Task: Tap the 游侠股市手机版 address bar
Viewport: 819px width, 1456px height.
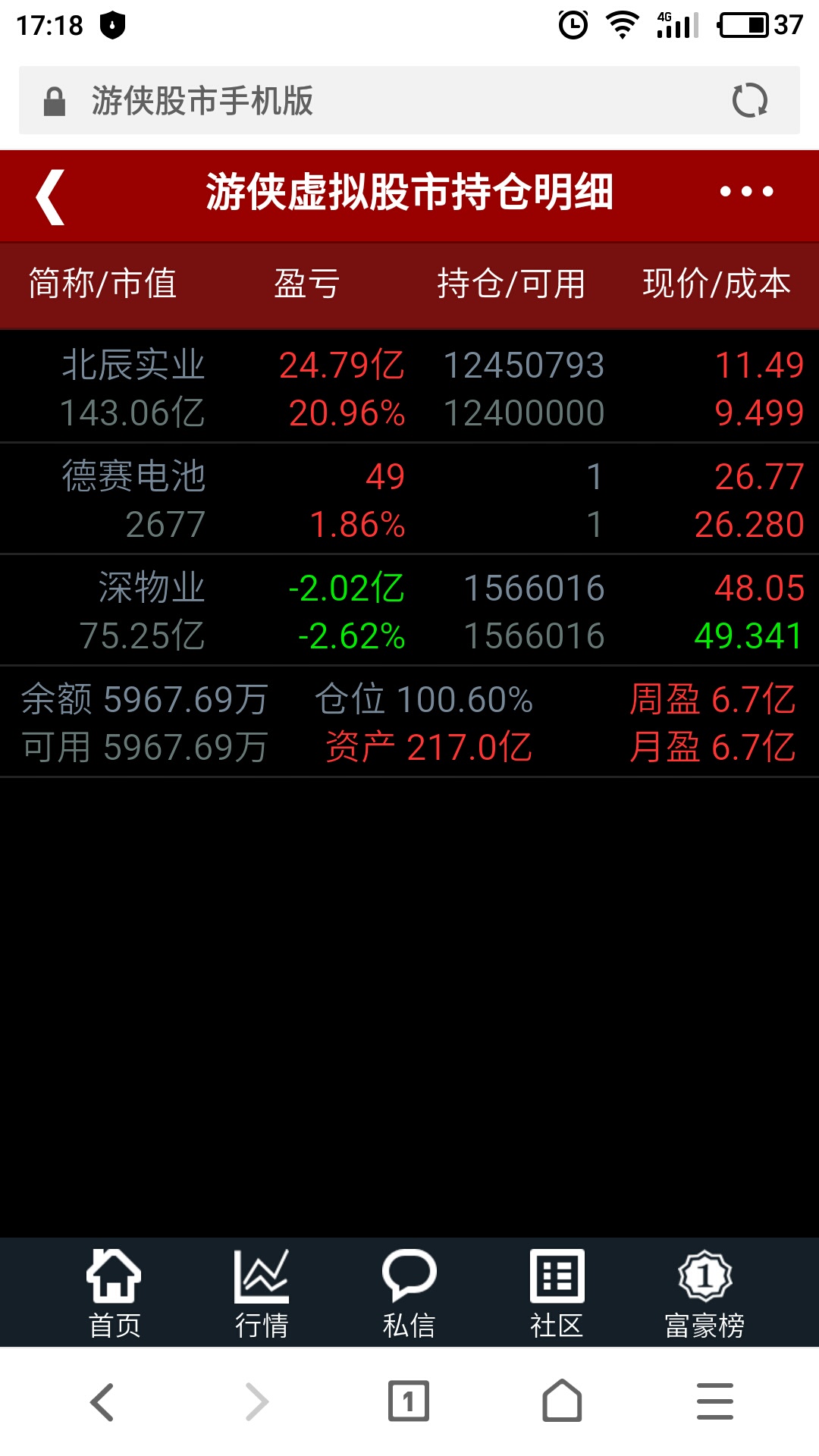Action: (409, 100)
